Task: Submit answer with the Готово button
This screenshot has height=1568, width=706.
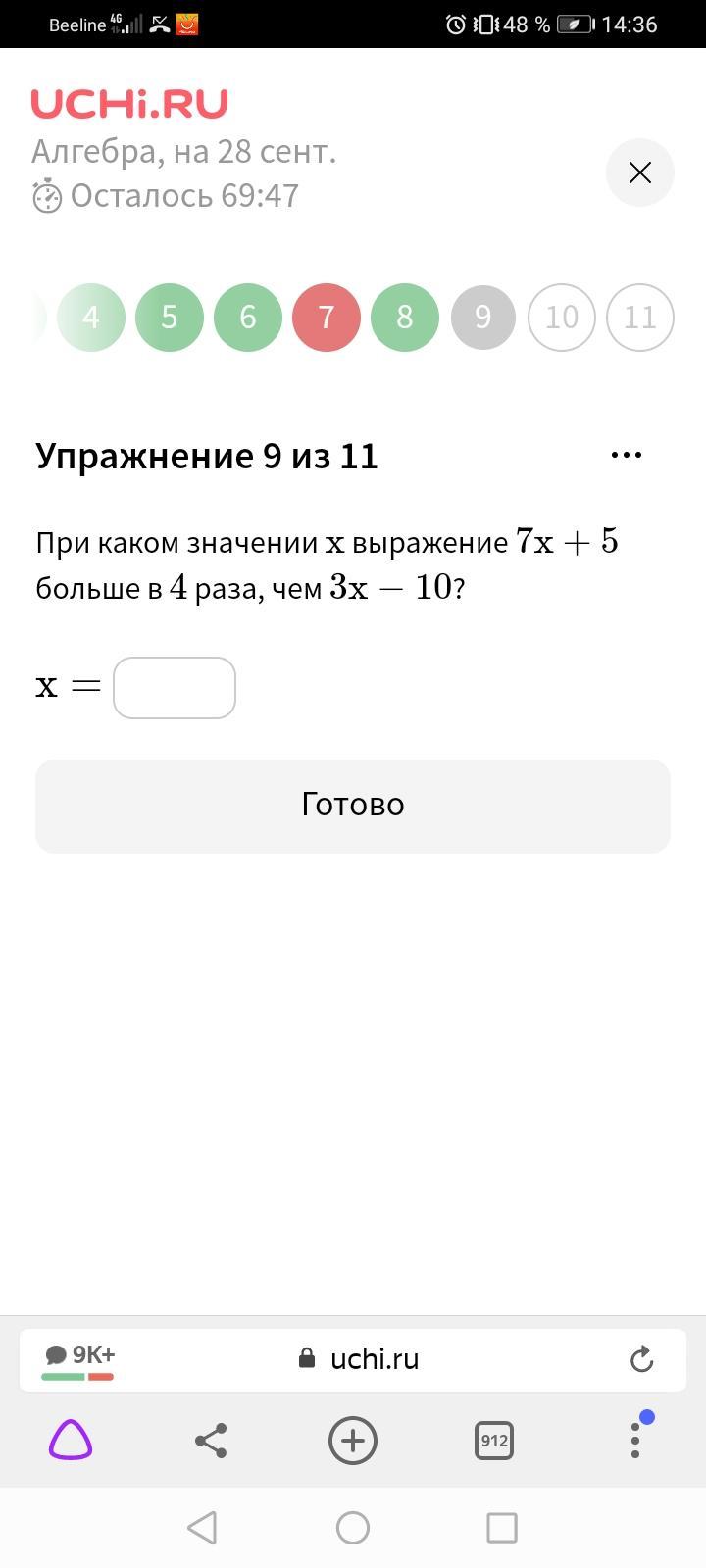Action: pos(353,806)
